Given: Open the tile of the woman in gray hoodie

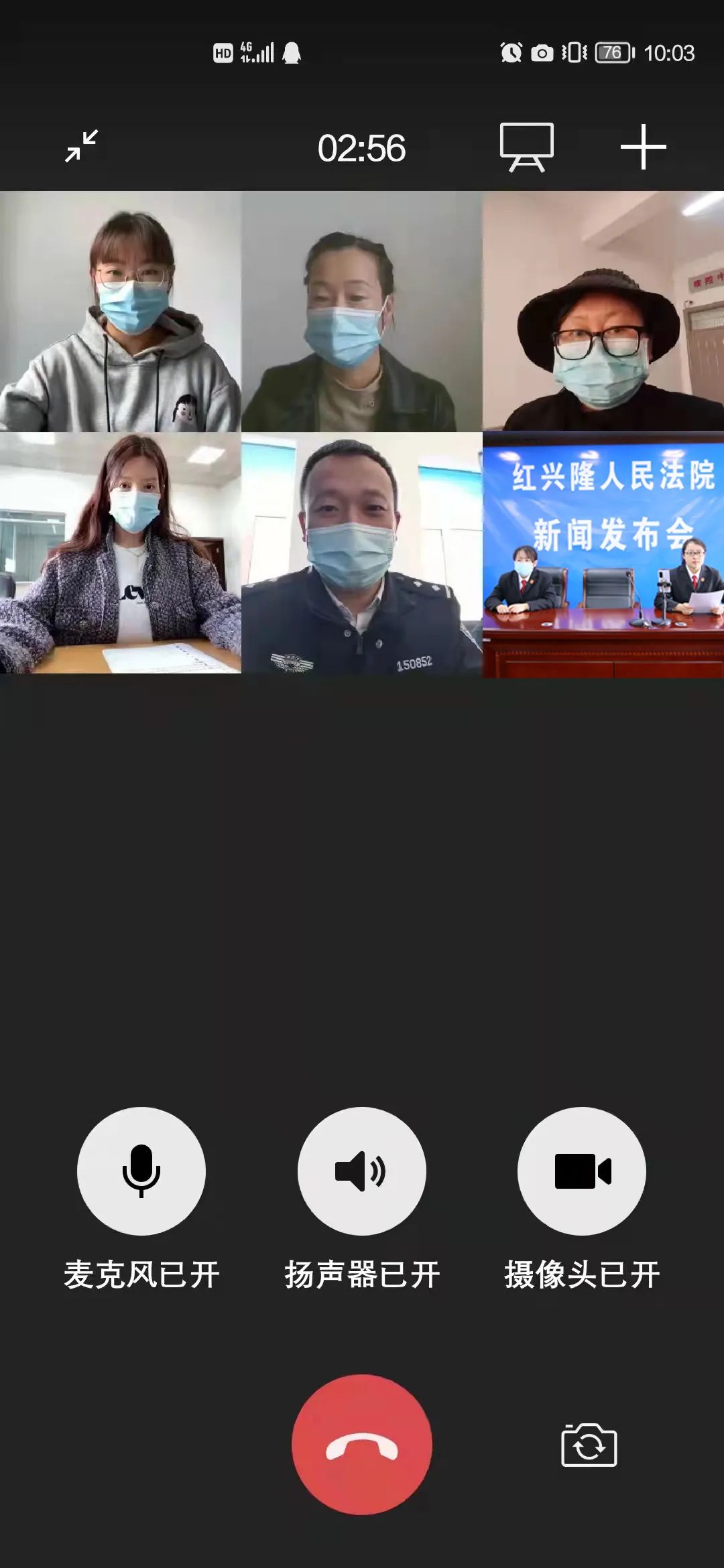Looking at the screenshot, I should 121,312.
